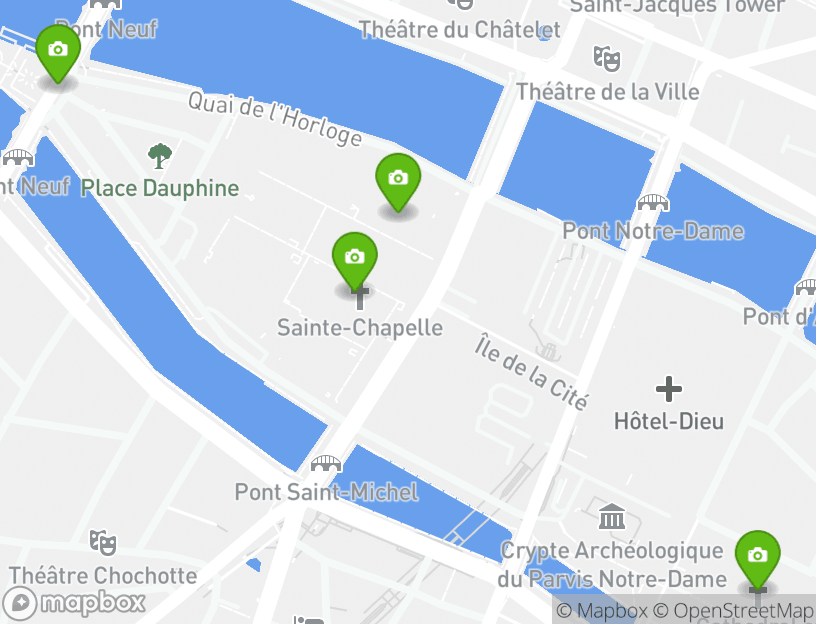This screenshot has height=624, width=816.
Task: Tap the camera marker at Pont Neuf
Action: pos(58,50)
